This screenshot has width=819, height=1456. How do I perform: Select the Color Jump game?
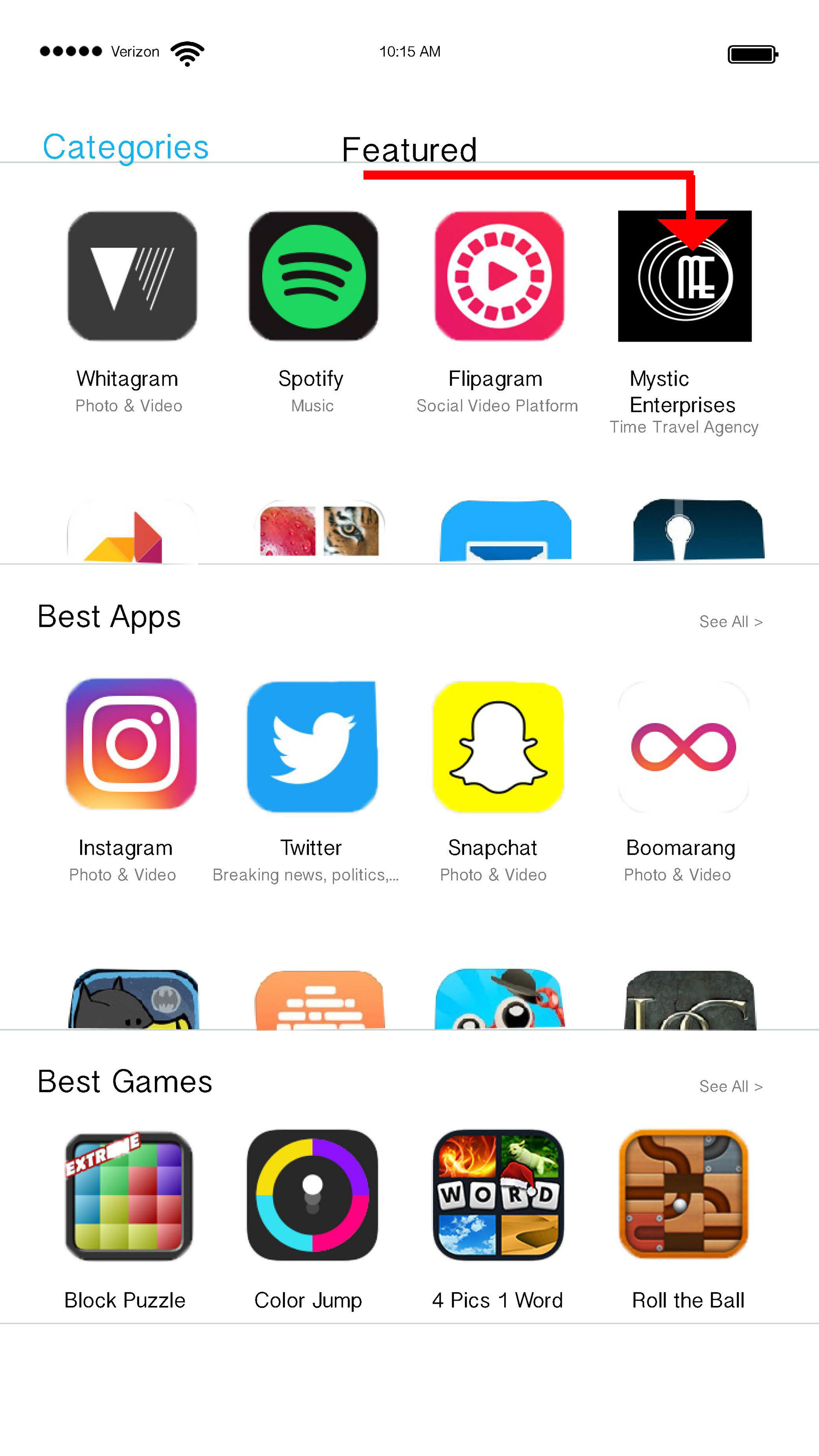click(312, 1195)
